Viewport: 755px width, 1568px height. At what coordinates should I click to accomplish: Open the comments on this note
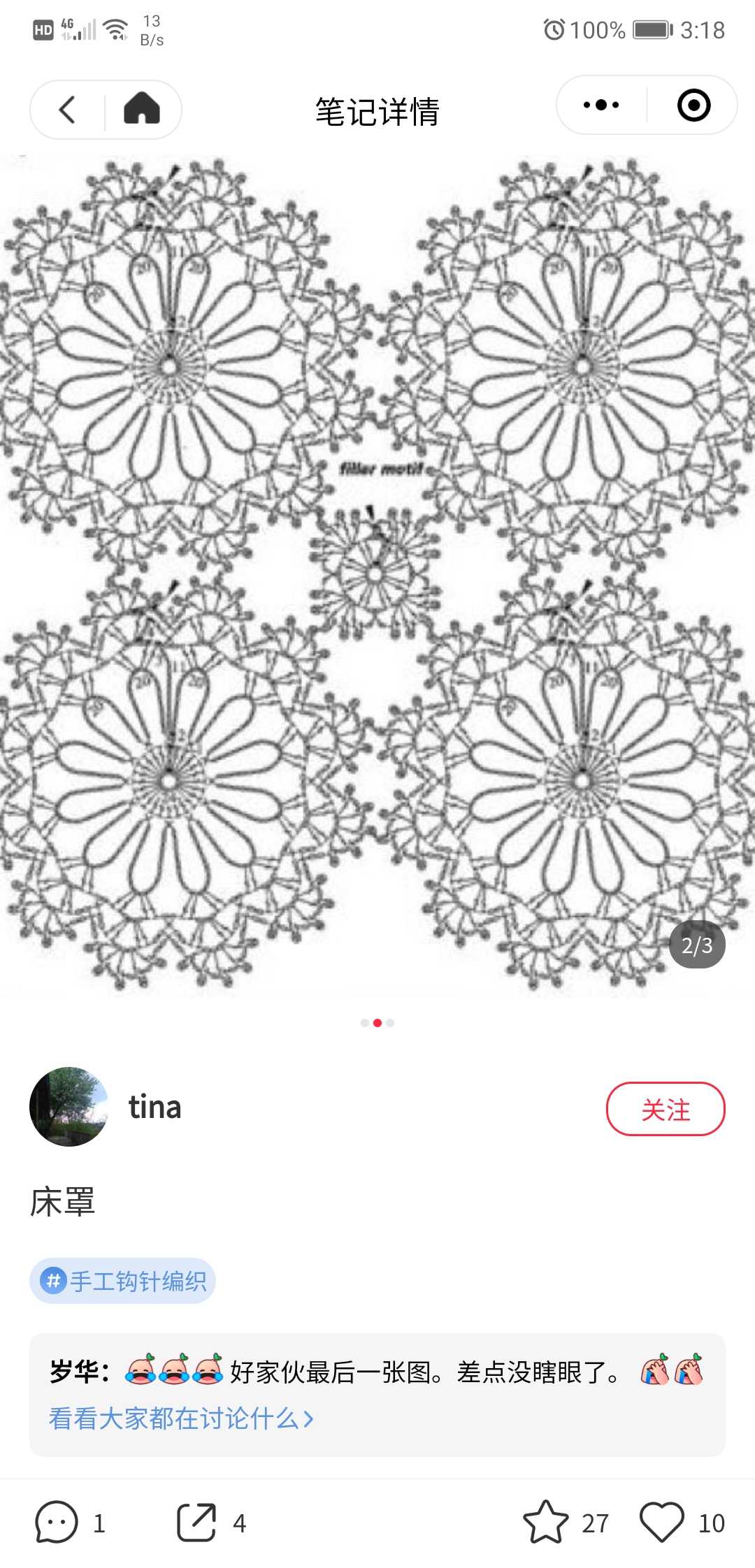coord(57,1522)
